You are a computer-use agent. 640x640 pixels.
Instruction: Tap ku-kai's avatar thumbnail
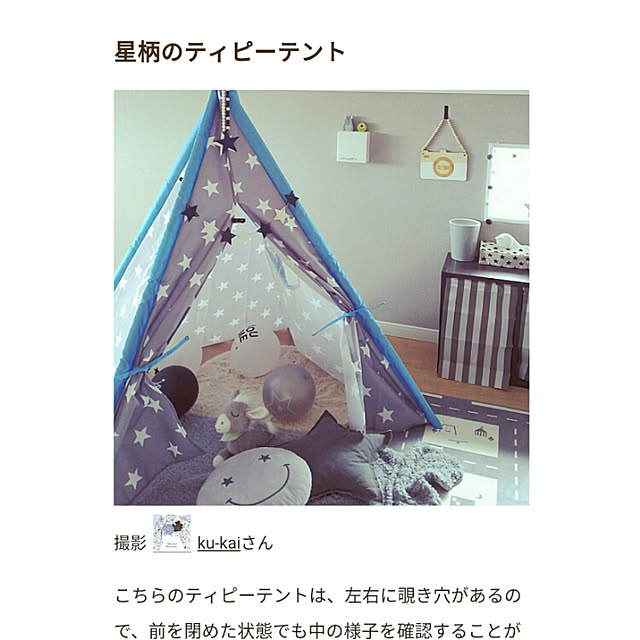171,534
